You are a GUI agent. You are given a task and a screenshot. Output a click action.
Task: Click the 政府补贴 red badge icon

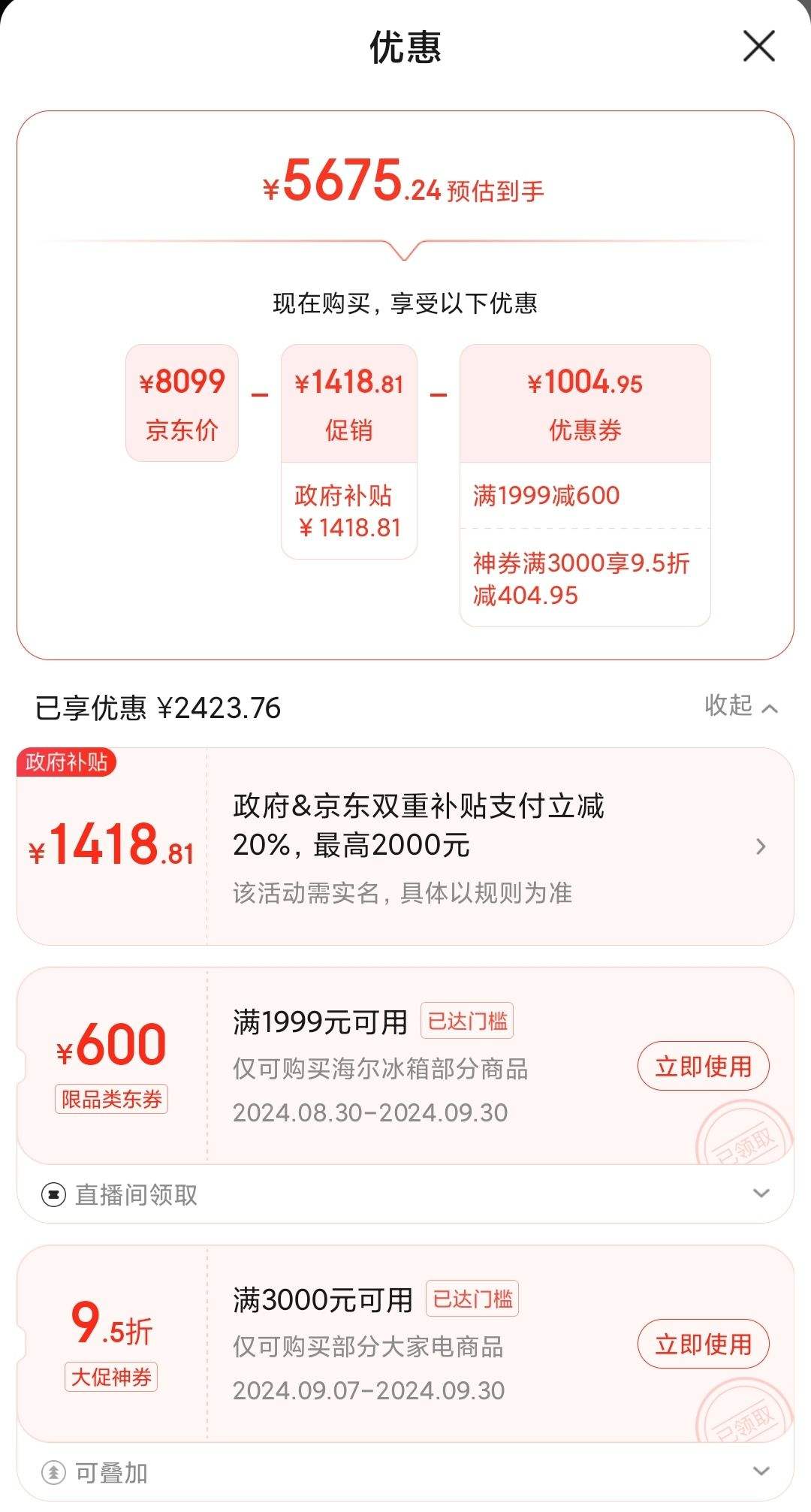tap(68, 763)
